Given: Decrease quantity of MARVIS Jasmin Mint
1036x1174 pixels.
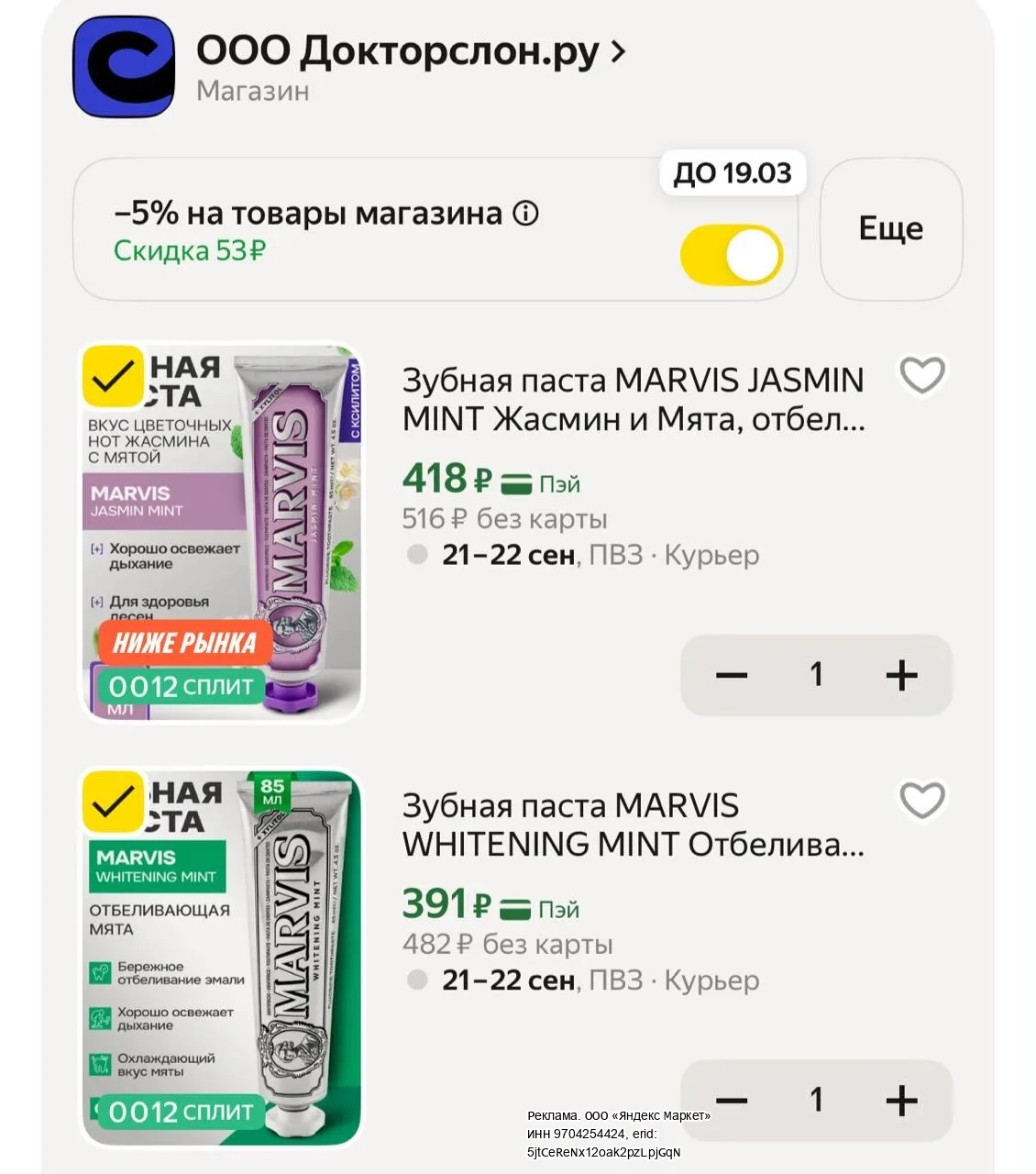Looking at the screenshot, I should pyautogui.click(x=732, y=676).
